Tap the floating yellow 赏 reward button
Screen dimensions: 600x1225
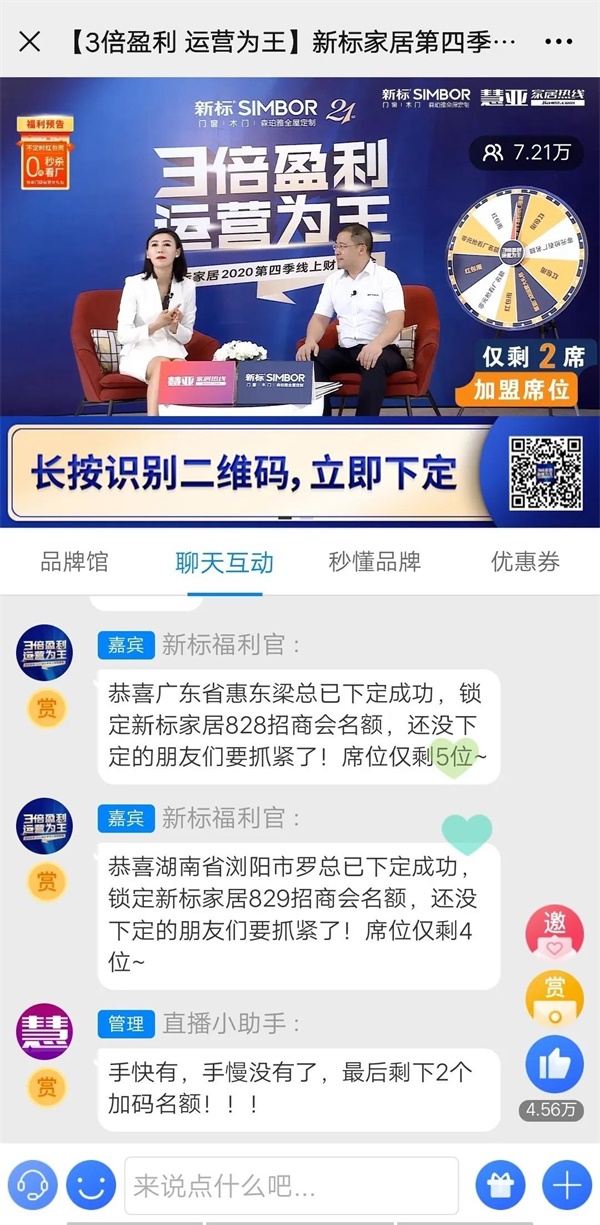tap(554, 993)
